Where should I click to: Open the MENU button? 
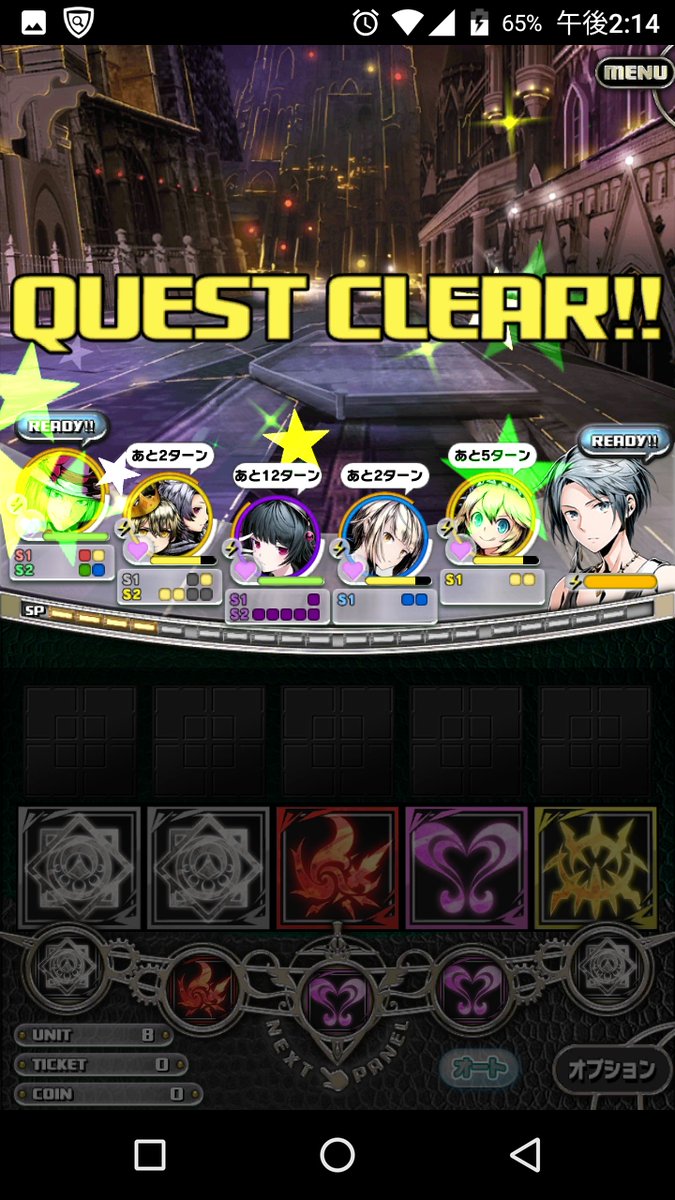tap(635, 73)
